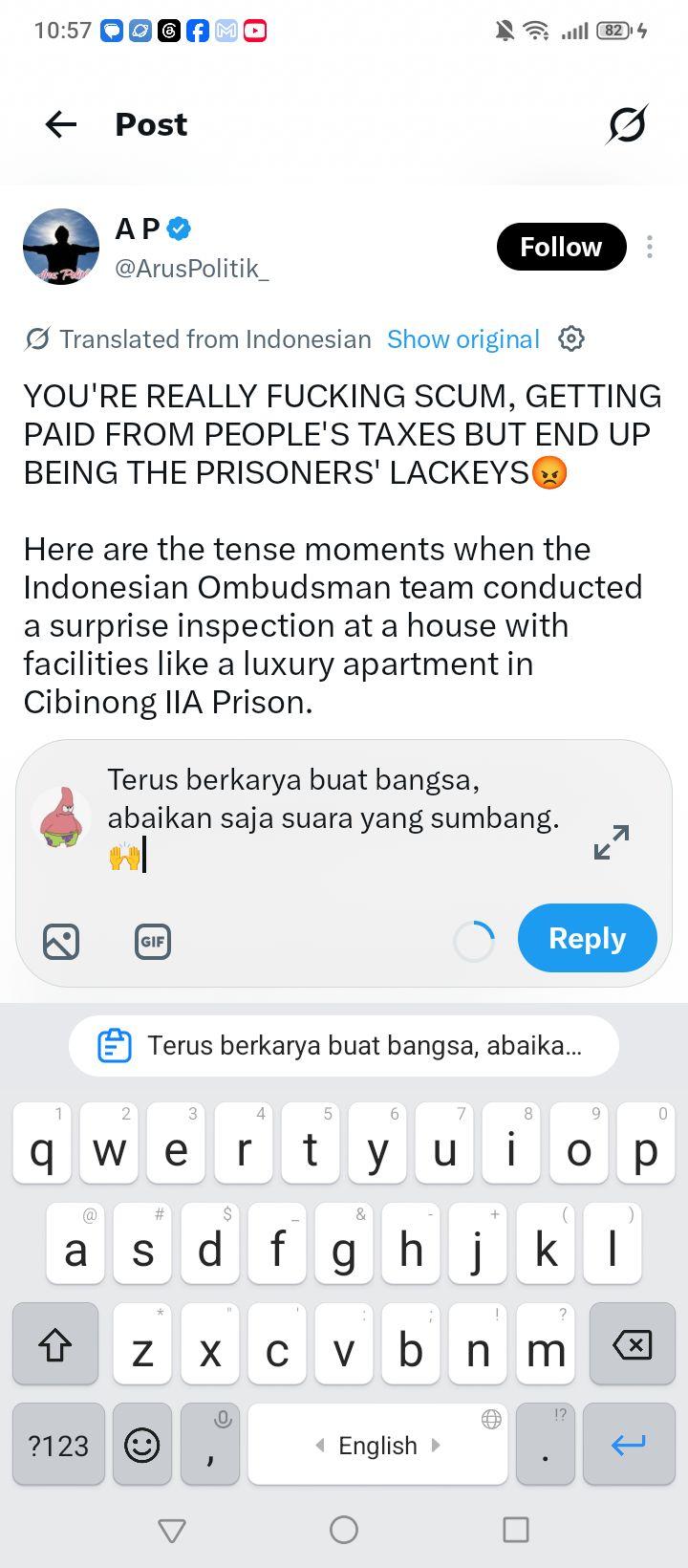
Task: Delete a character with the backspace key
Action: 632,1344
